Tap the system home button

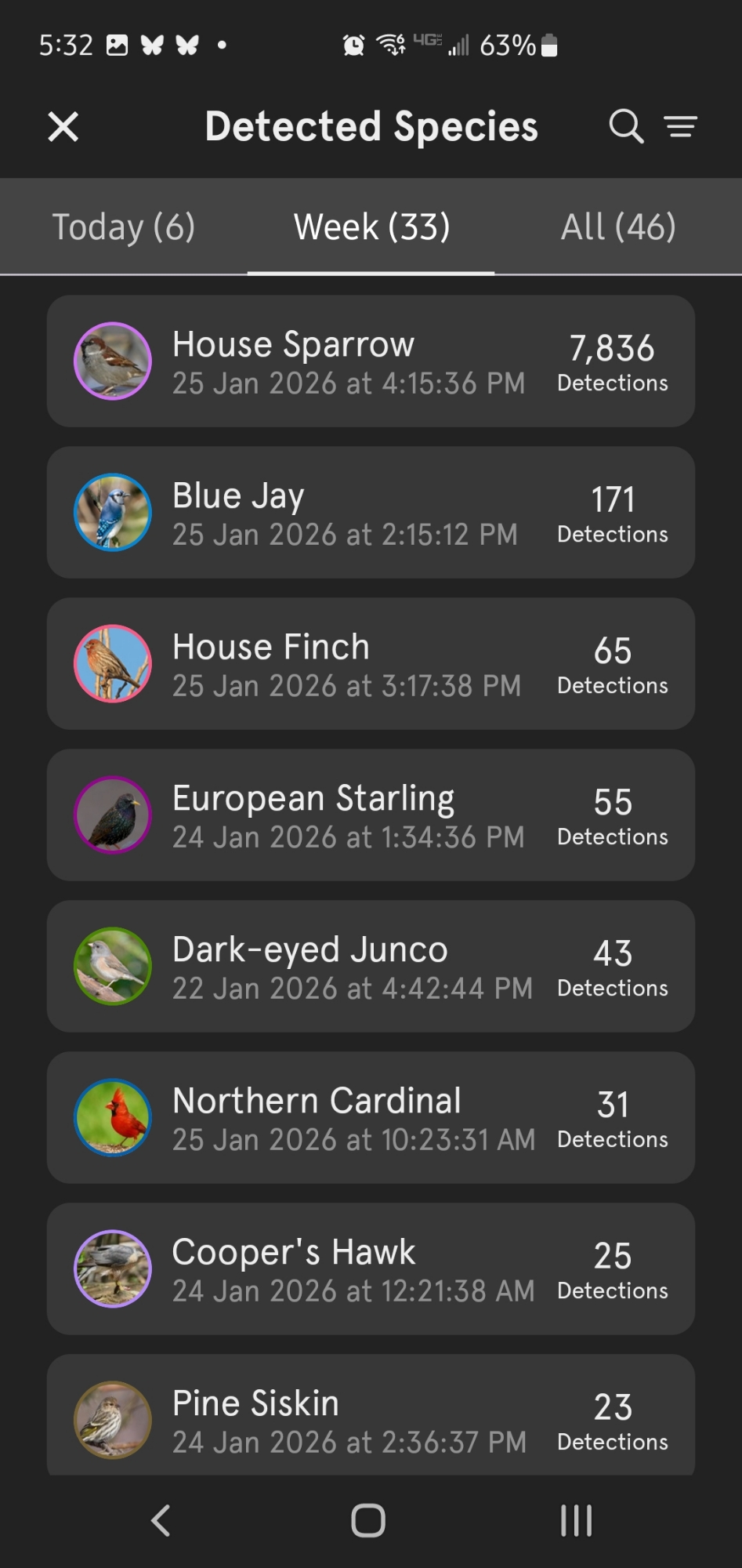(368, 1520)
